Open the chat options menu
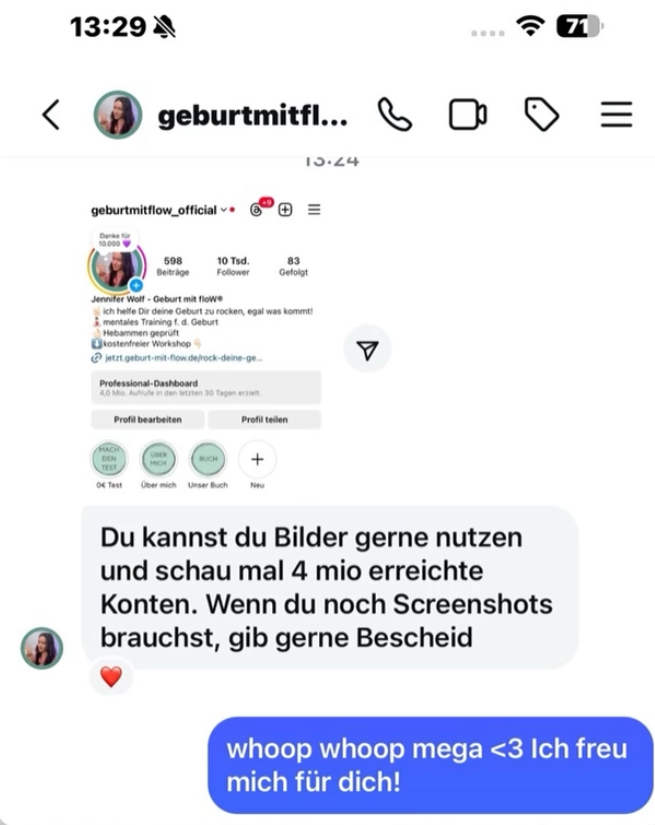Viewport: 655px width, 825px height. click(616, 116)
